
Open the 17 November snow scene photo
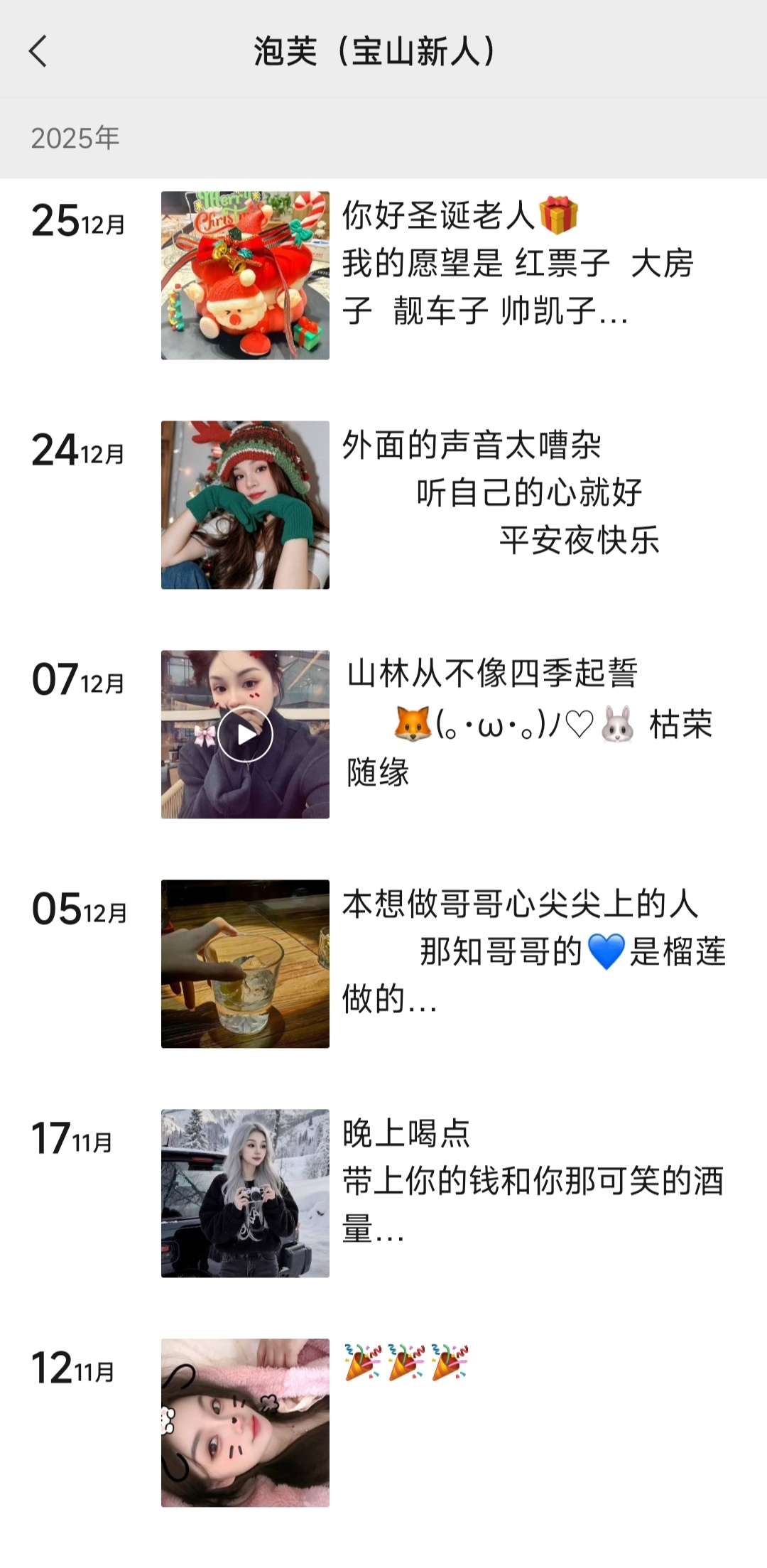[x=245, y=1193]
